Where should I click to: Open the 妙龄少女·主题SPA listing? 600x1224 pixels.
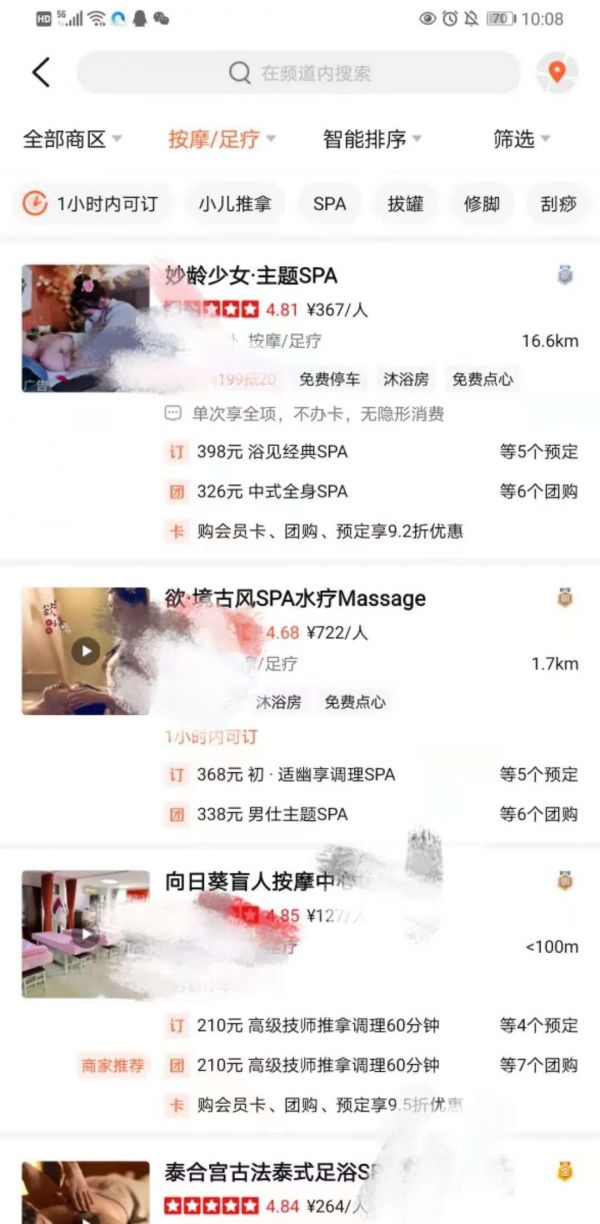(251, 276)
